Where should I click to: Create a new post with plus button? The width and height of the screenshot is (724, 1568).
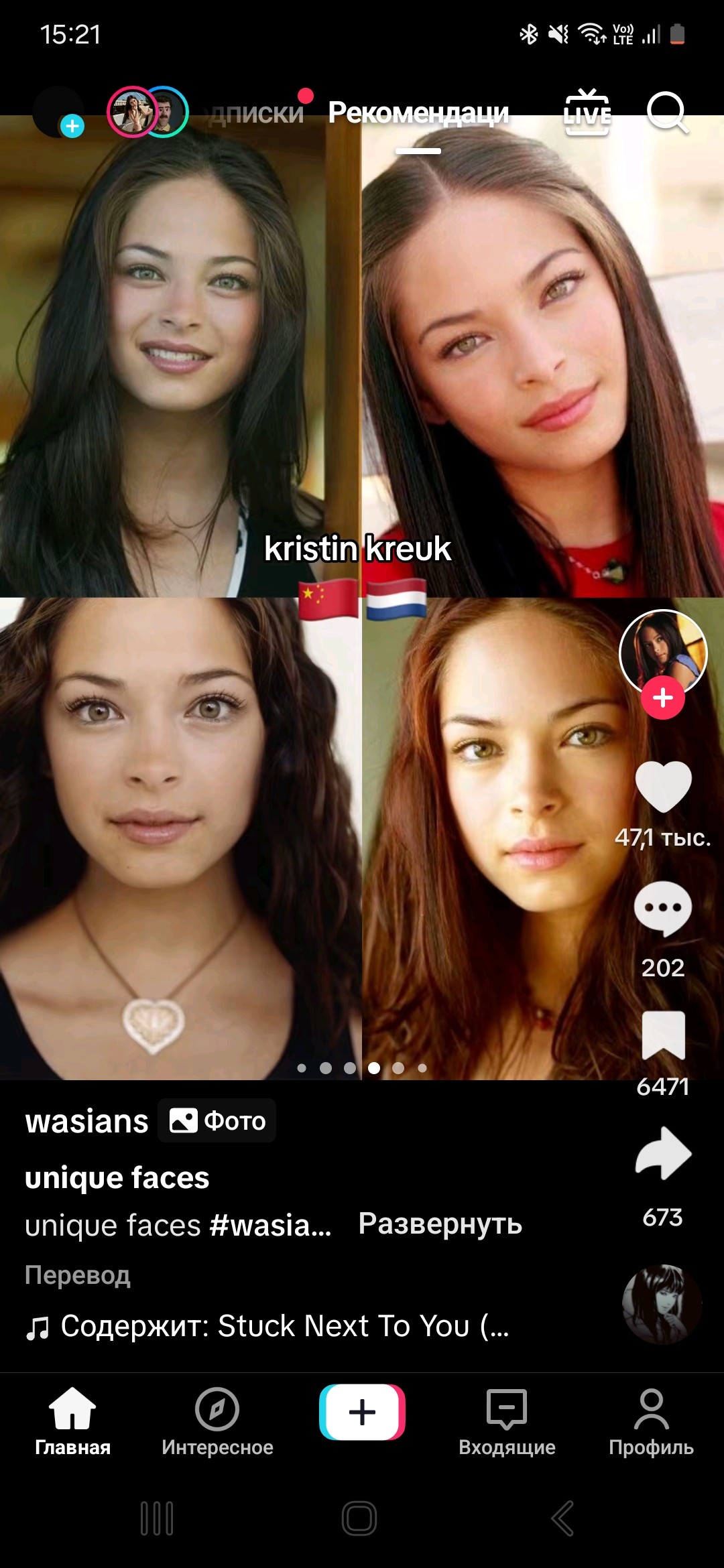pos(362,1412)
